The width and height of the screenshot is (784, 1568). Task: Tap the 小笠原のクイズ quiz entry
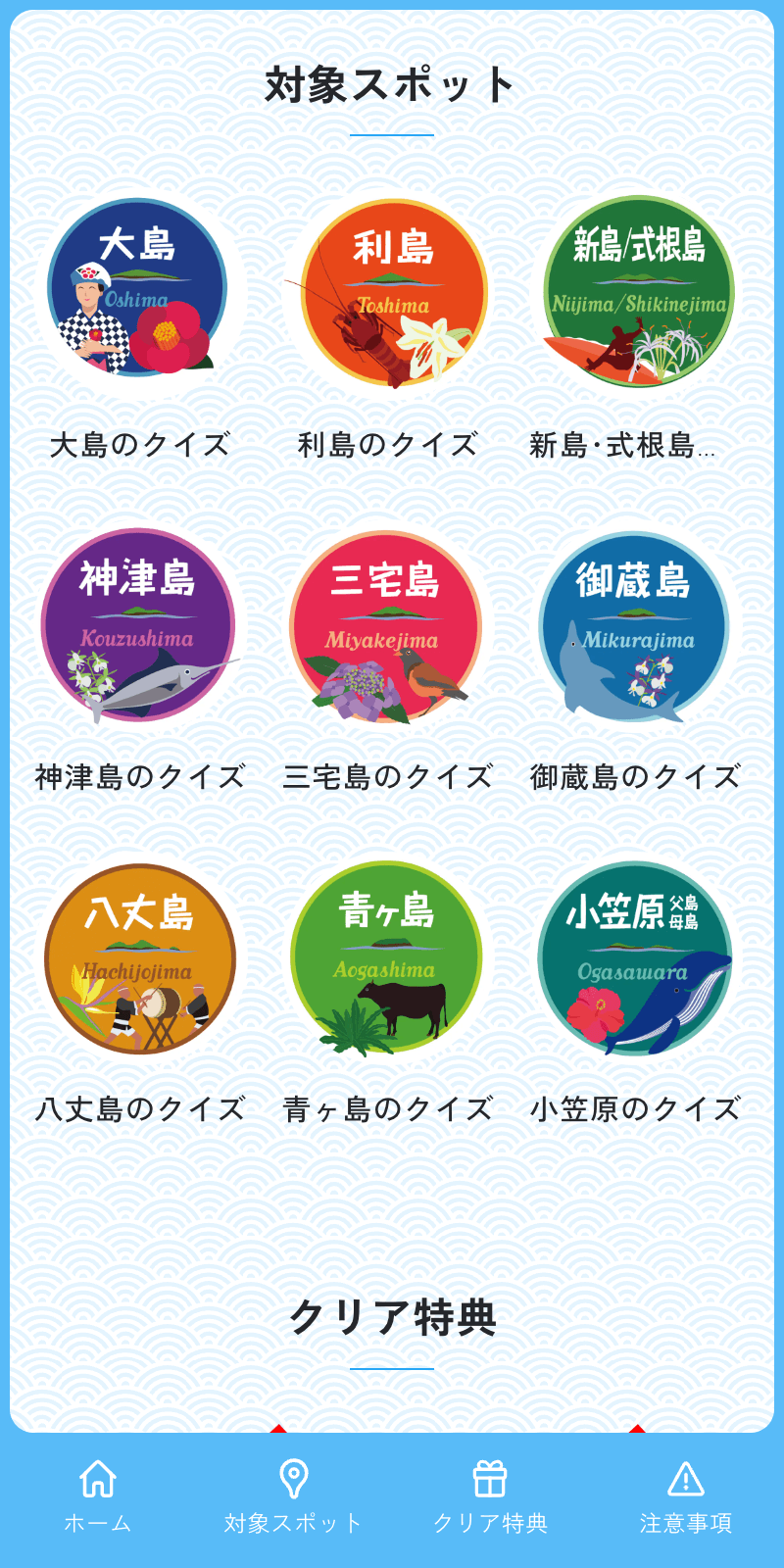pos(635,1110)
